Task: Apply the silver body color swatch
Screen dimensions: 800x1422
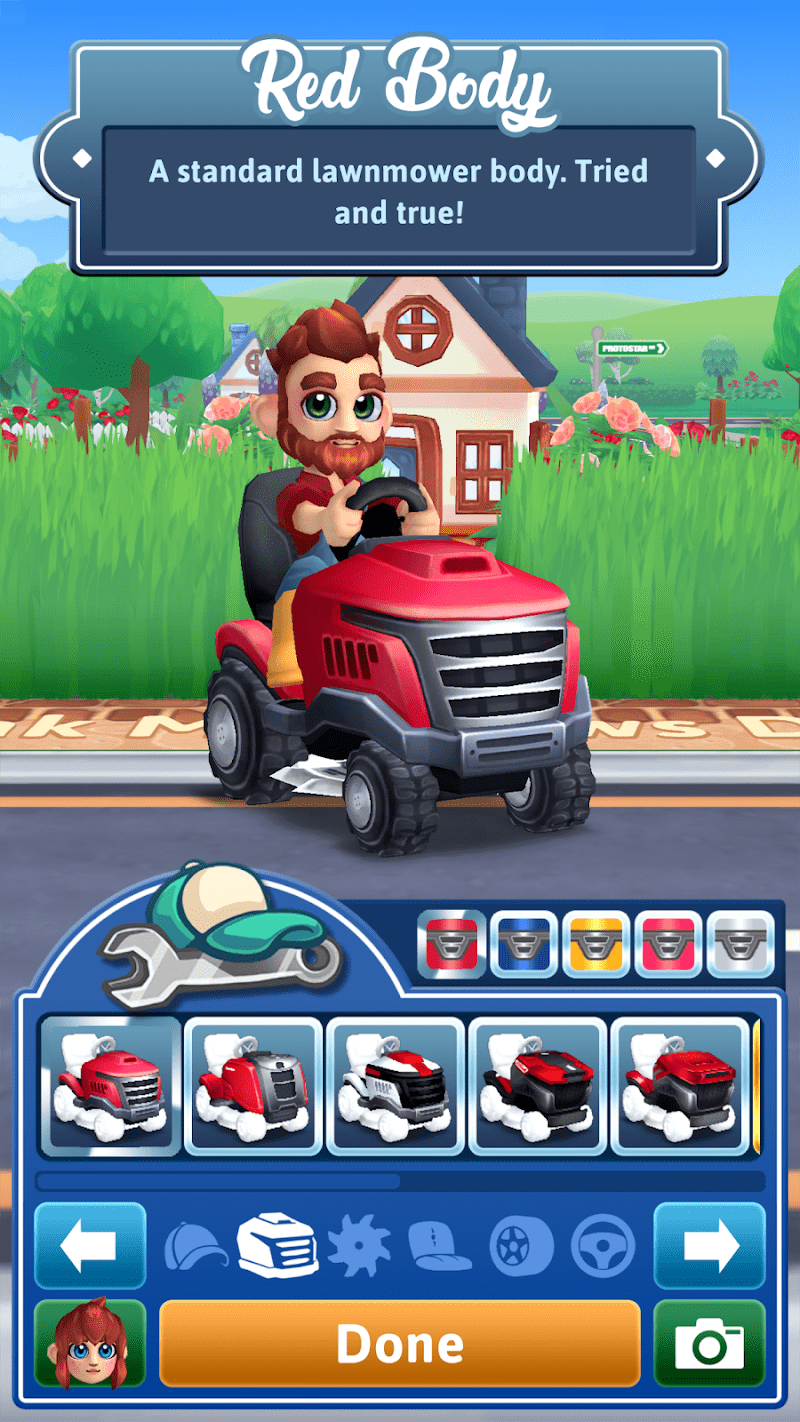Action: pyautogui.click(x=740, y=944)
